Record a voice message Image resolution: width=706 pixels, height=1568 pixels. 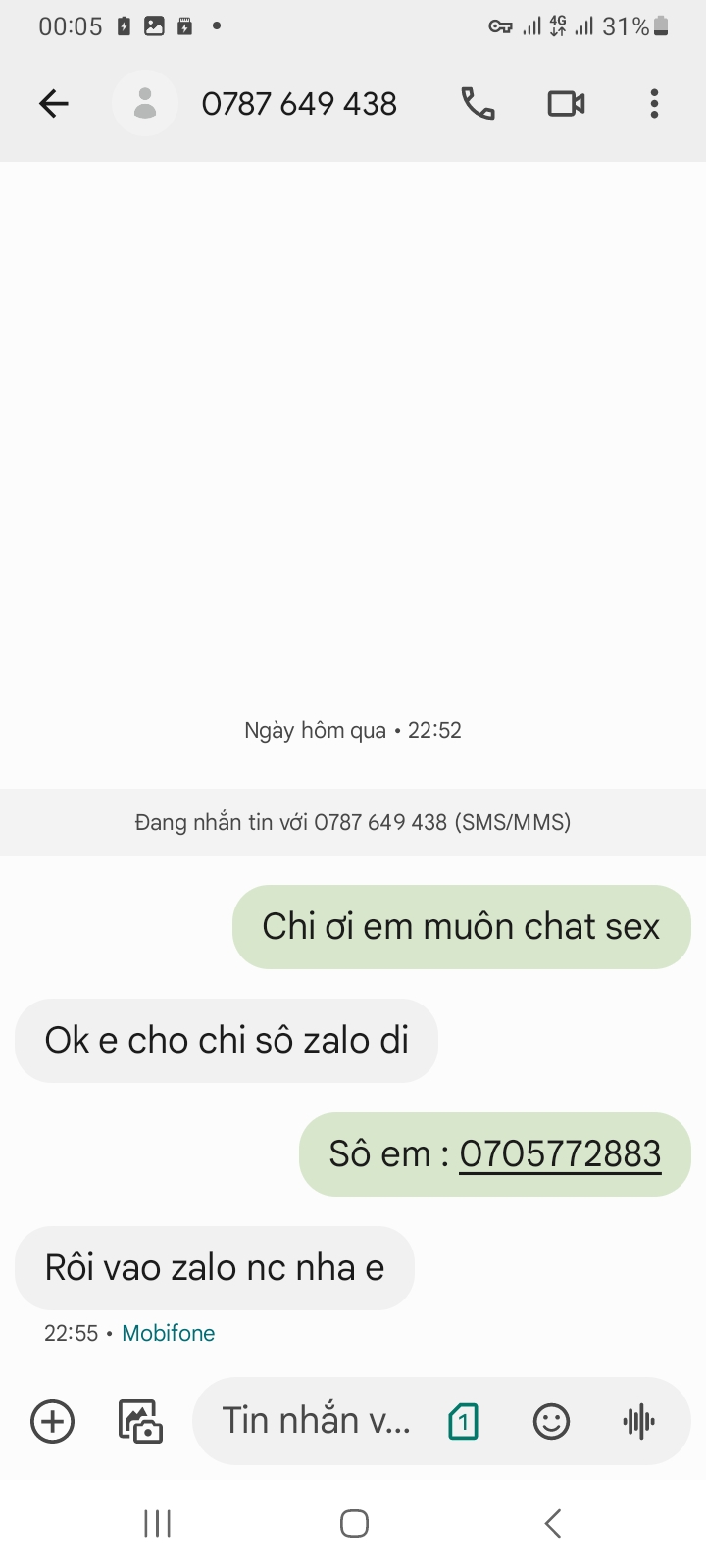coord(638,1421)
